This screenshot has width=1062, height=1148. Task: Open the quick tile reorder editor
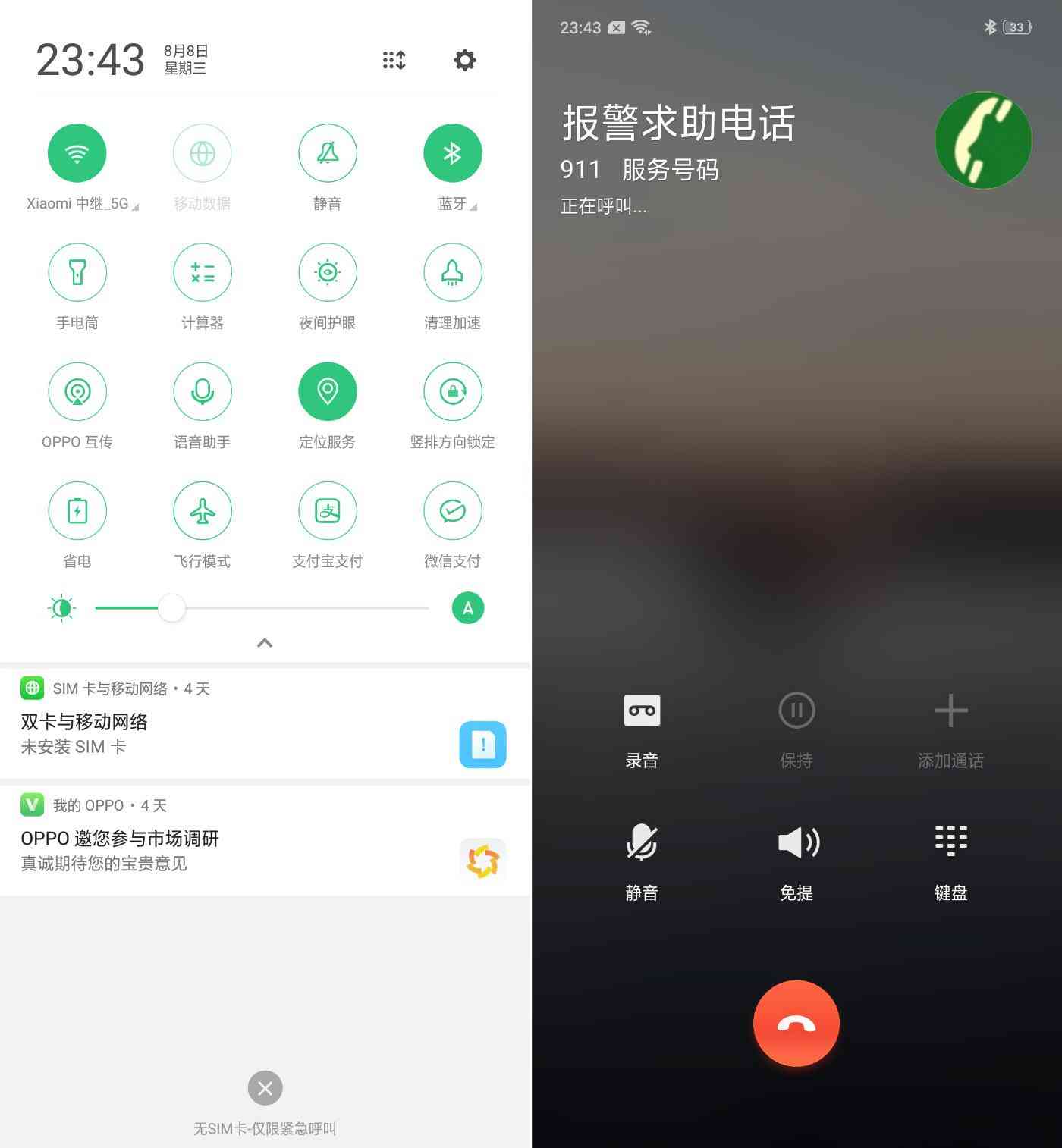click(x=394, y=60)
